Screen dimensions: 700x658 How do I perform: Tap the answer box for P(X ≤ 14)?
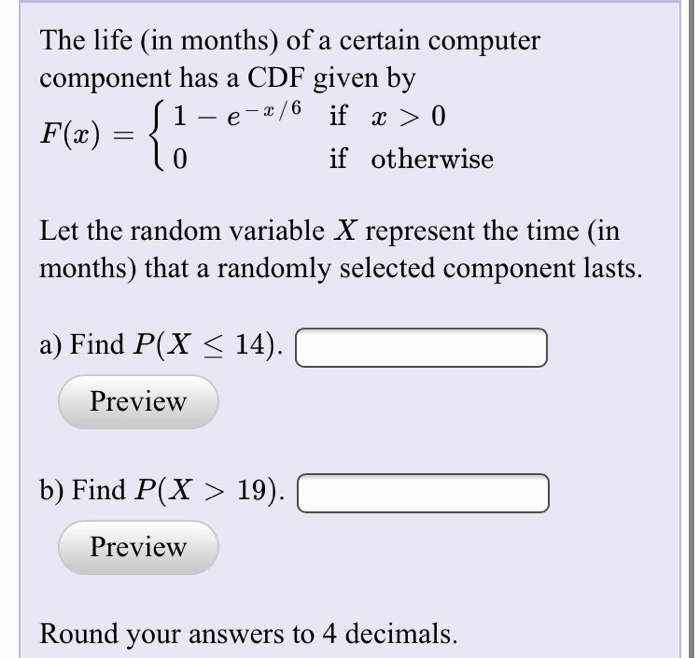coord(421,348)
